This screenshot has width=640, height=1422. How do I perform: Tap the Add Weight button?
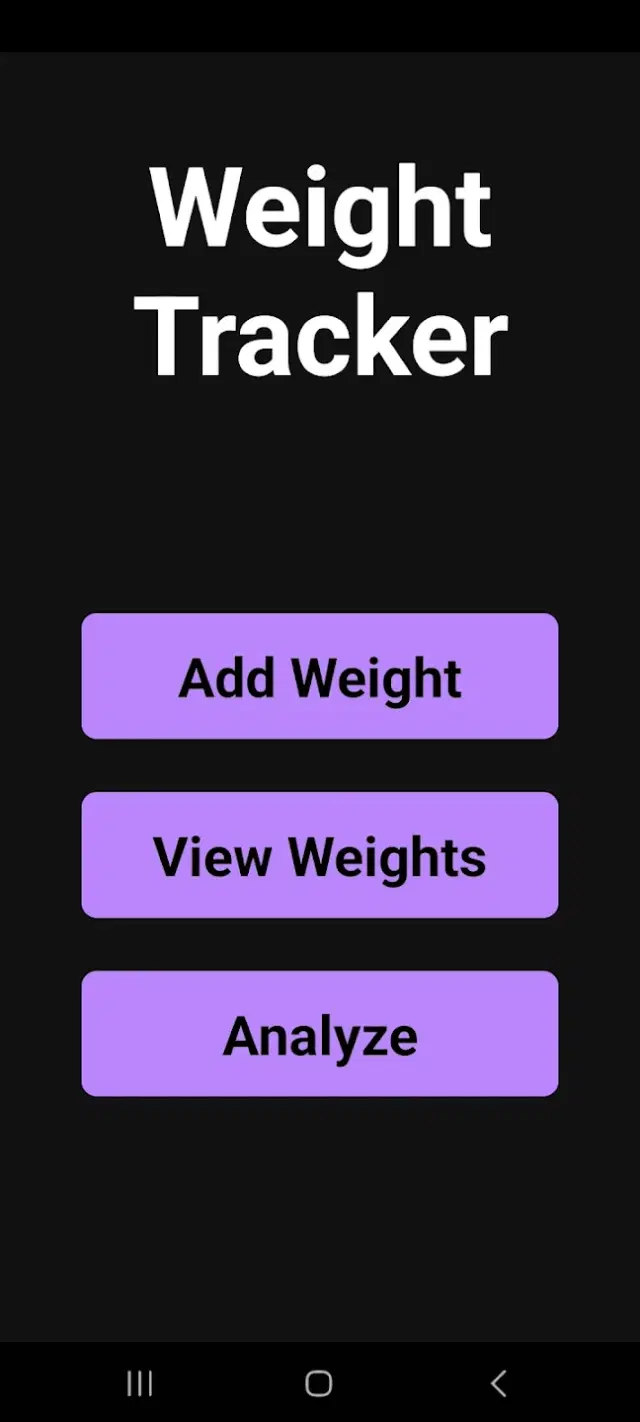[x=320, y=676]
